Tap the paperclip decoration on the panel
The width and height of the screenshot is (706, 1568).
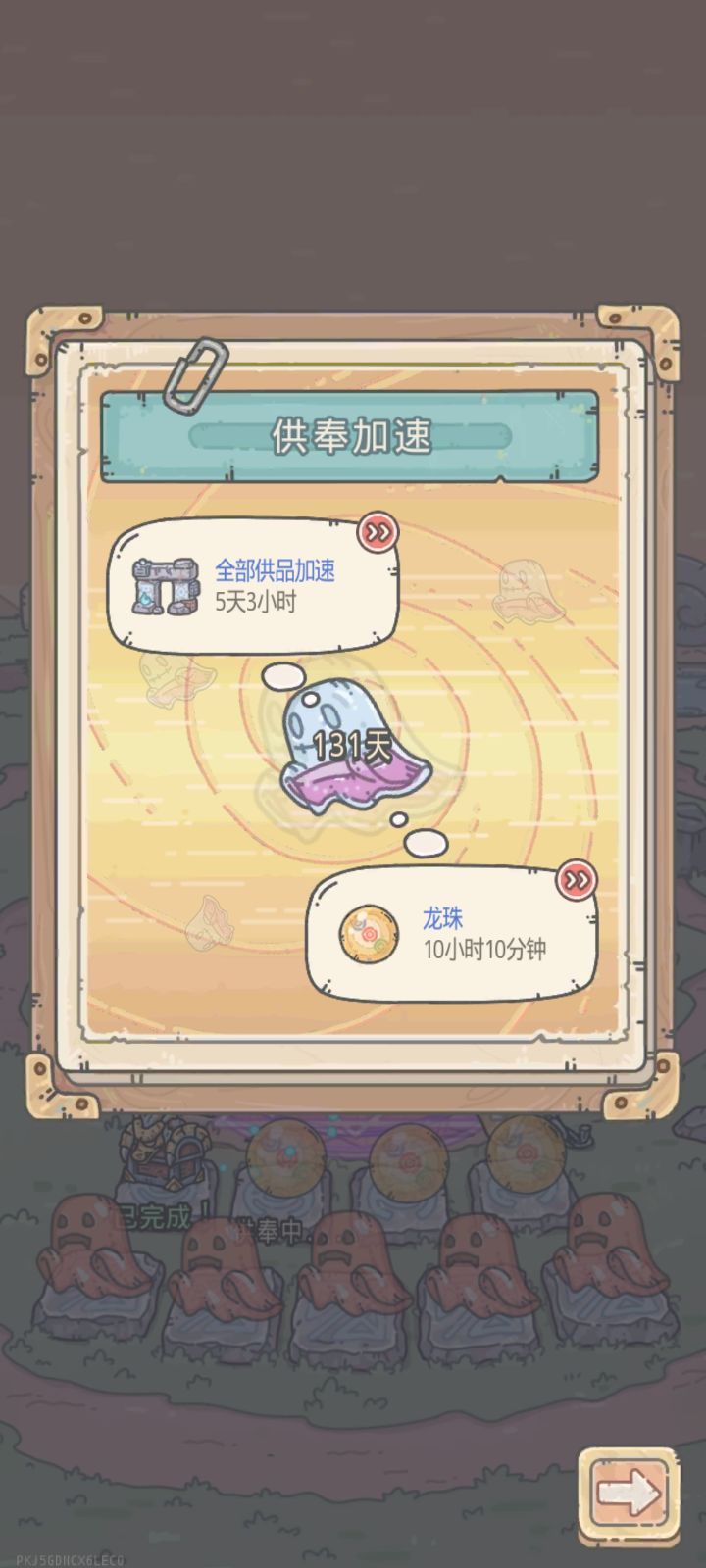click(195, 376)
